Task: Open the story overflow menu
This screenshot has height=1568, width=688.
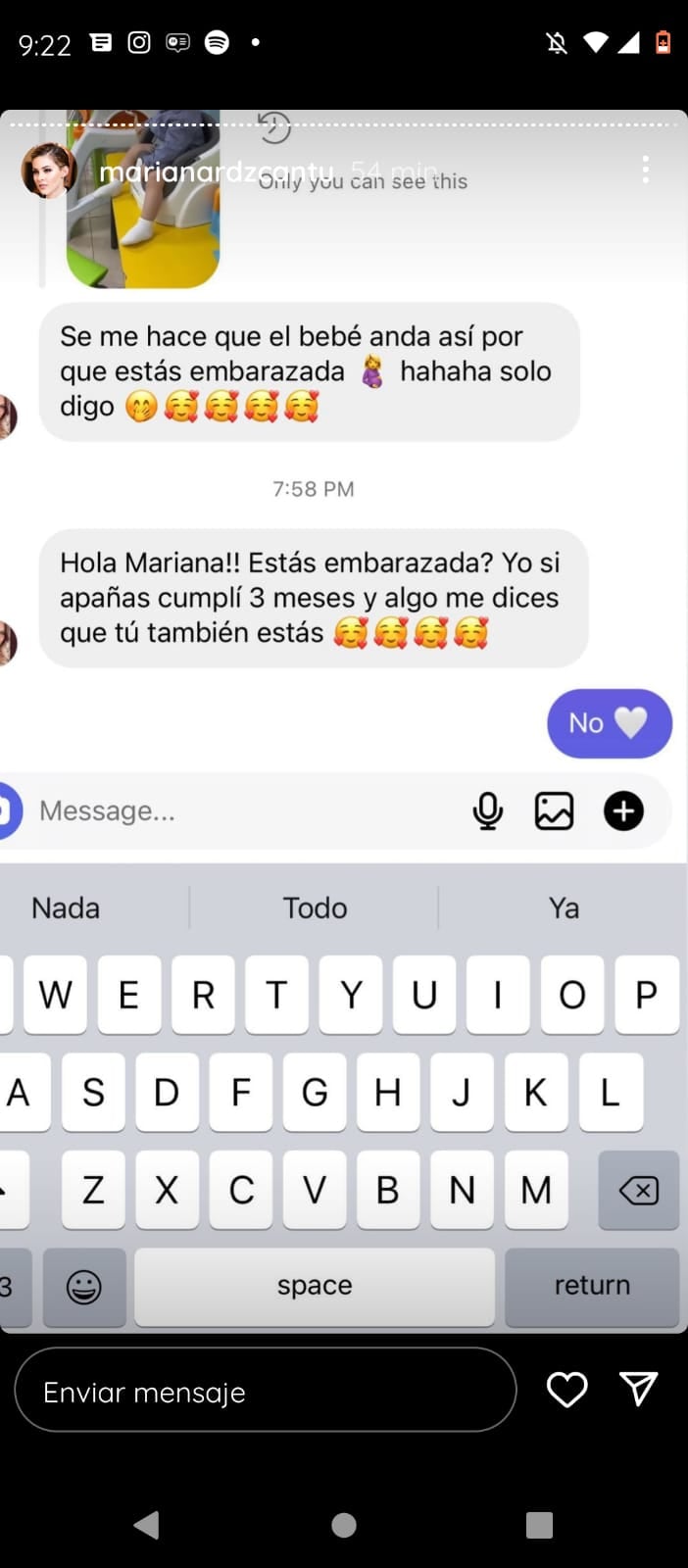Action: 645,170
